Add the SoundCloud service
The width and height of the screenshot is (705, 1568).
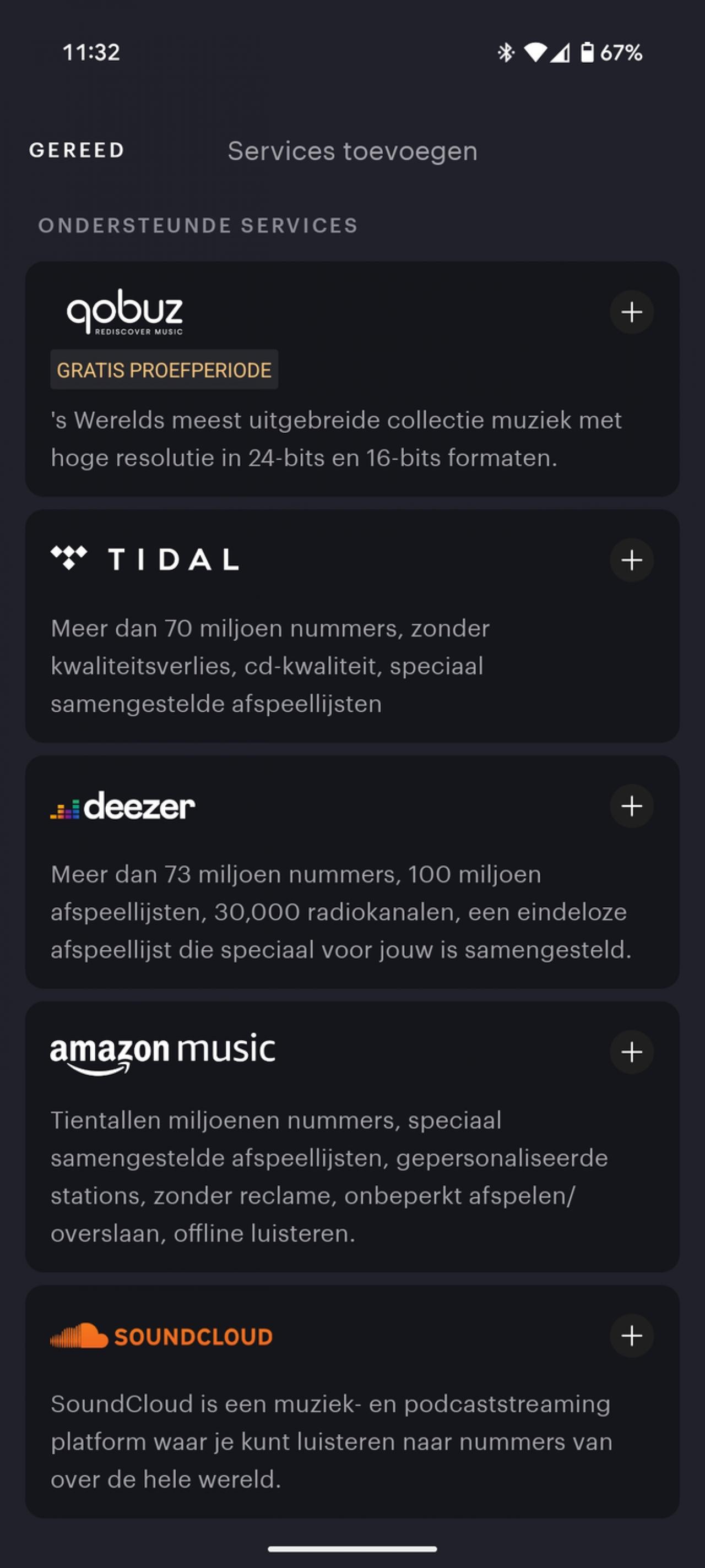tap(631, 1336)
